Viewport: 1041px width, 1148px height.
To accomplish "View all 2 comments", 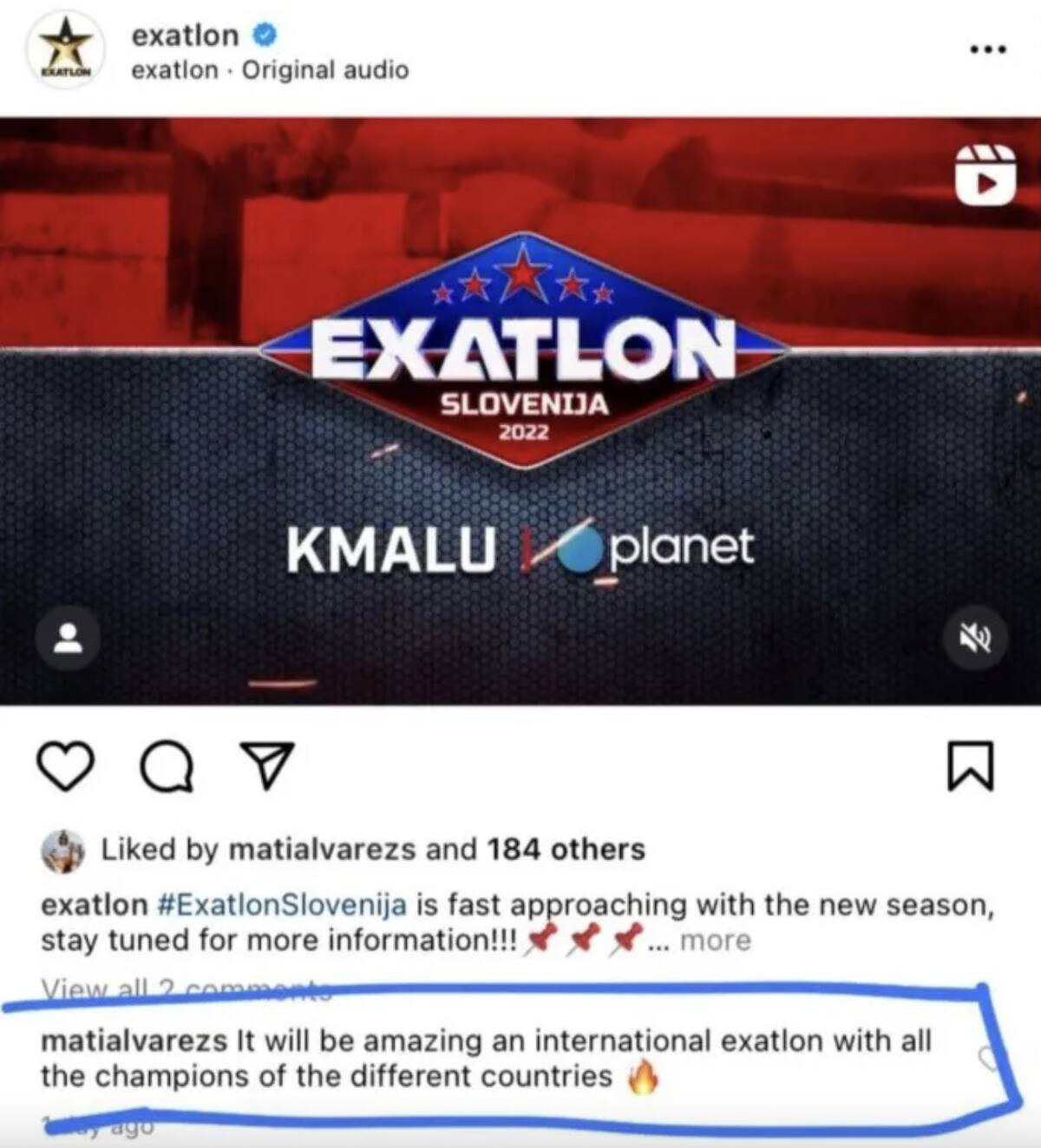I will click(x=187, y=988).
